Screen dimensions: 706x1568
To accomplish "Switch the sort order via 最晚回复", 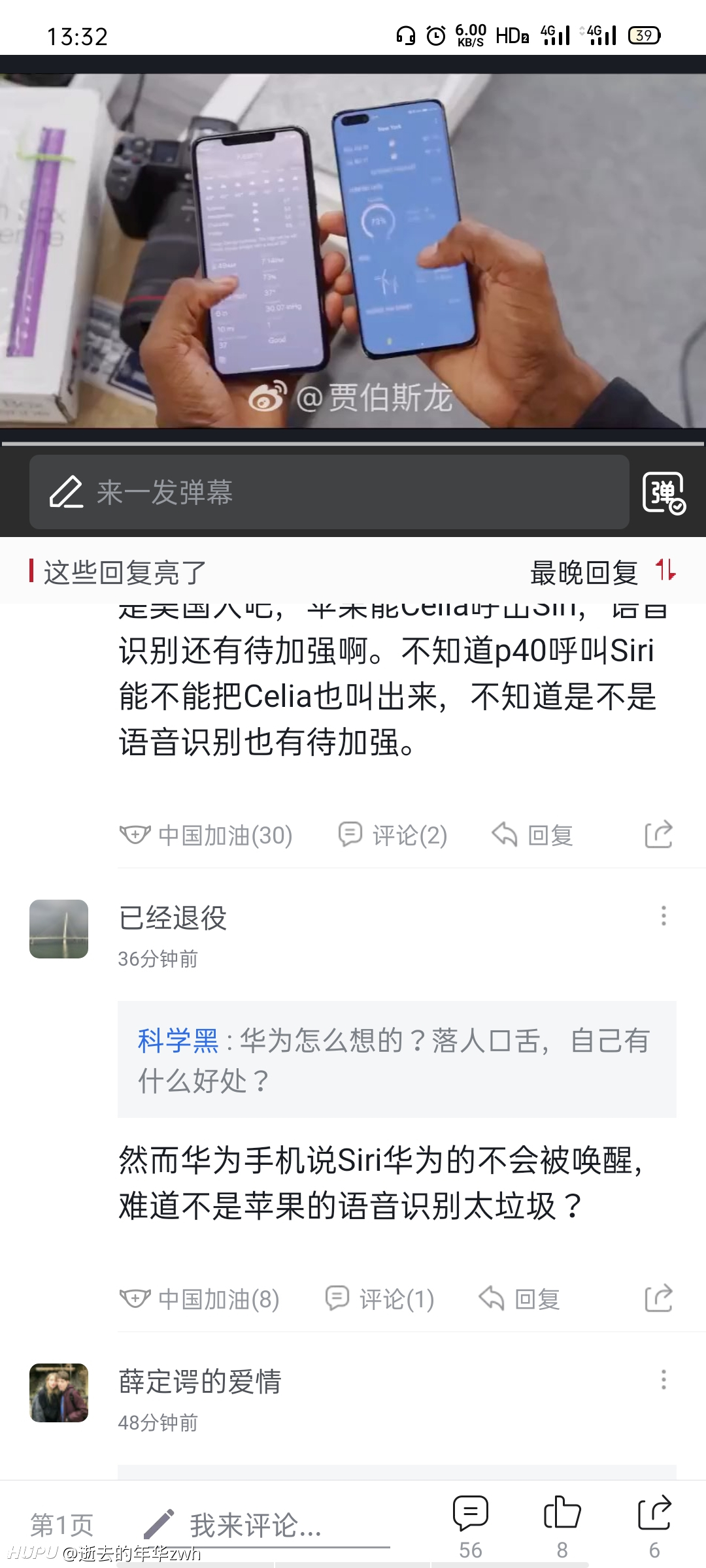I will 603,572.
